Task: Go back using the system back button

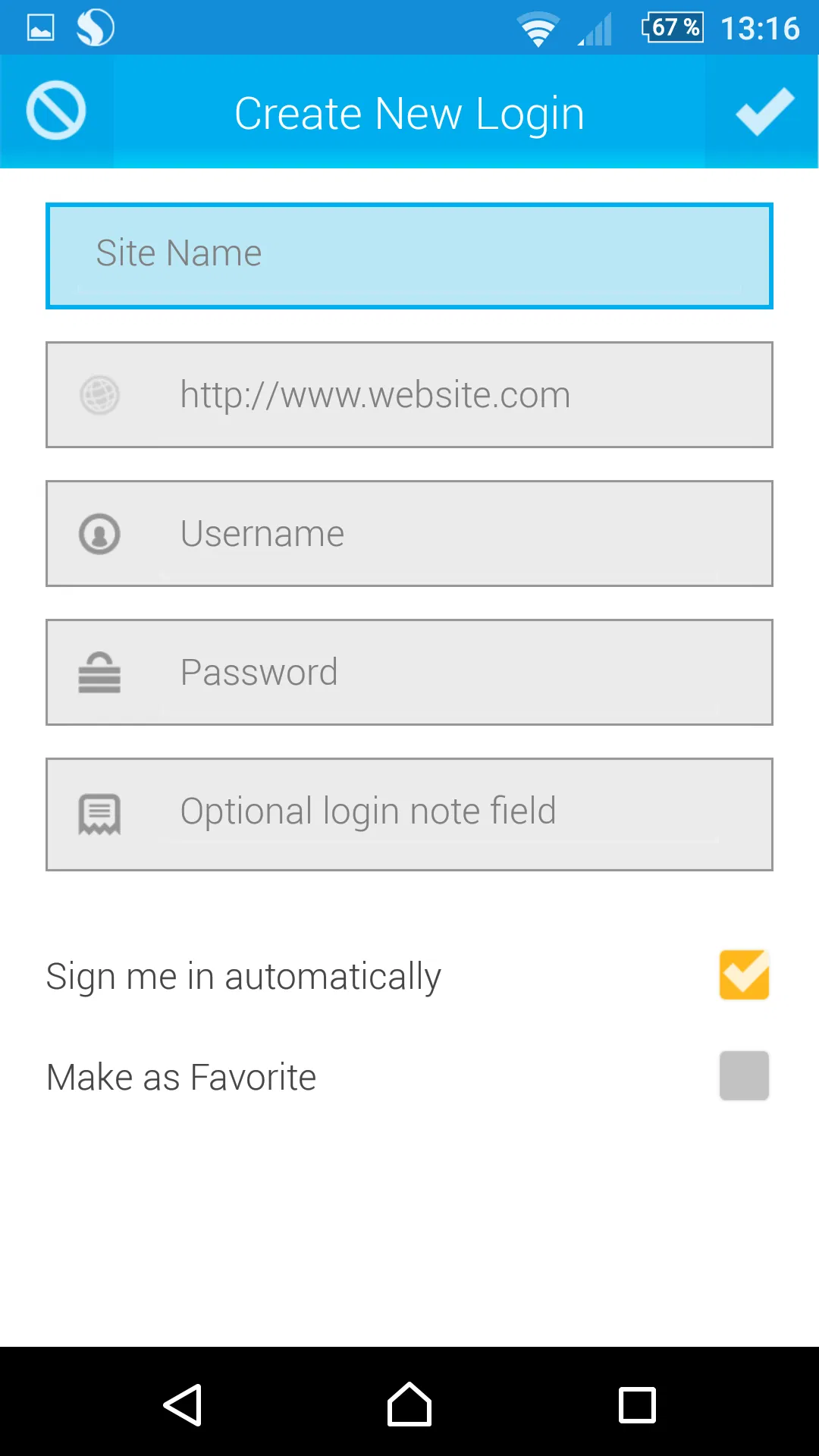Action: pos(183,1404)
